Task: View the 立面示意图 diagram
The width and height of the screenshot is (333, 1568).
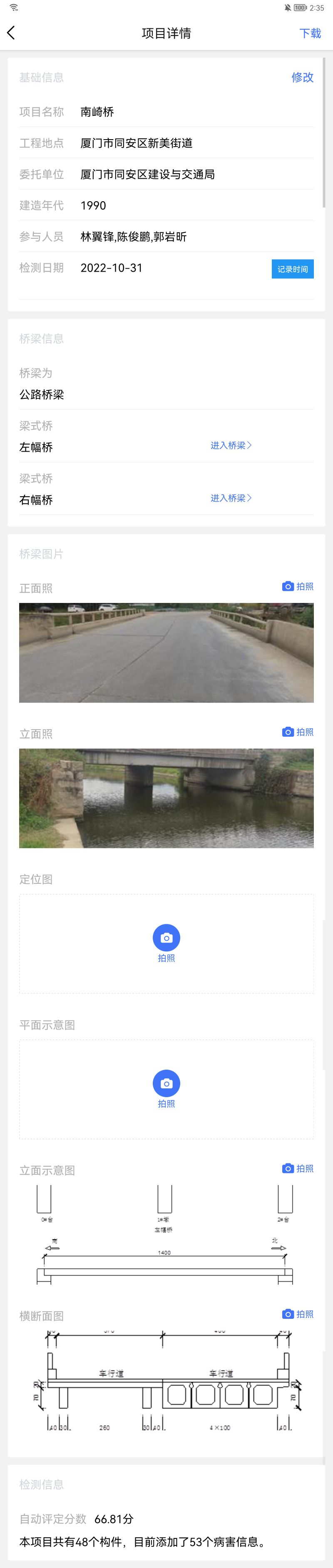Action: click(166, 1235)
